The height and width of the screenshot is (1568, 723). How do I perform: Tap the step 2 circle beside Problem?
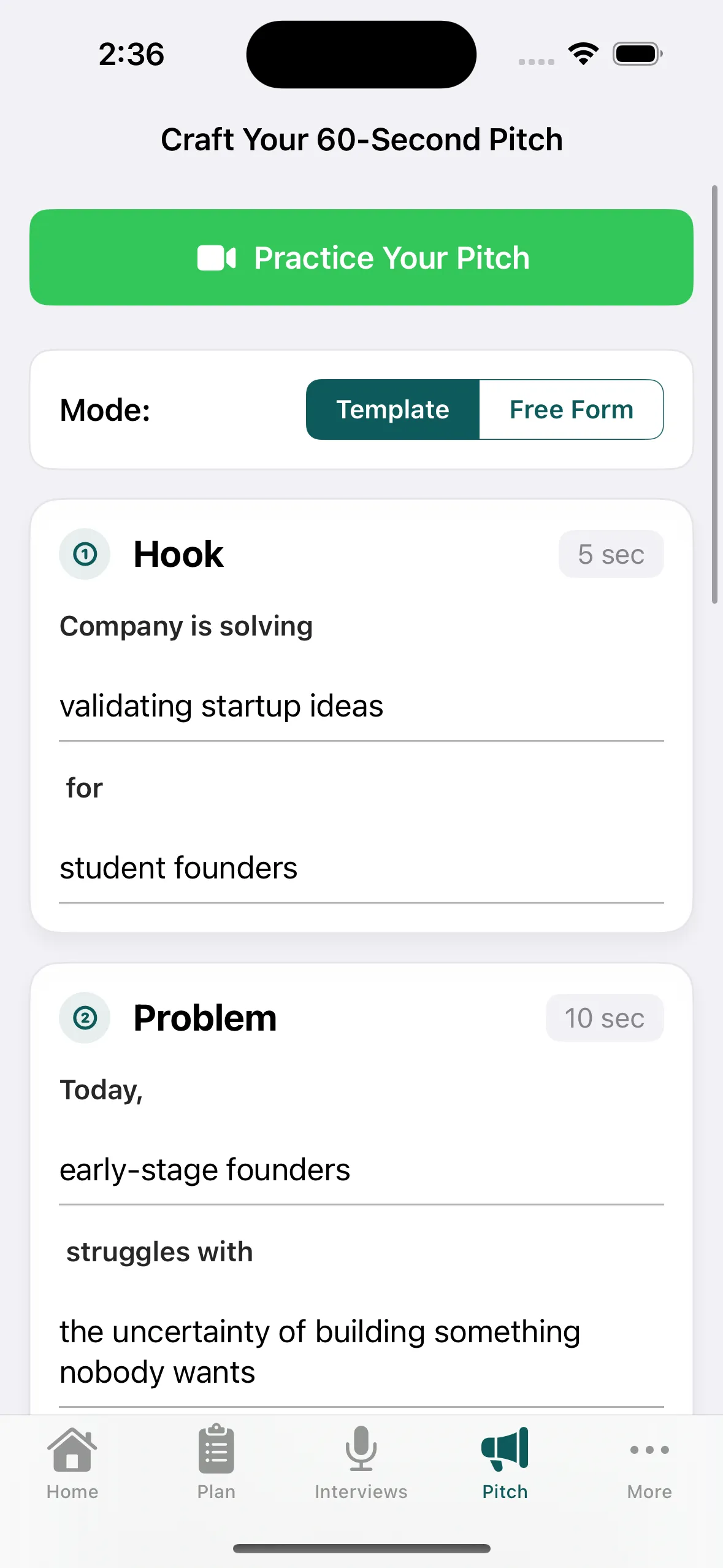84,1018
